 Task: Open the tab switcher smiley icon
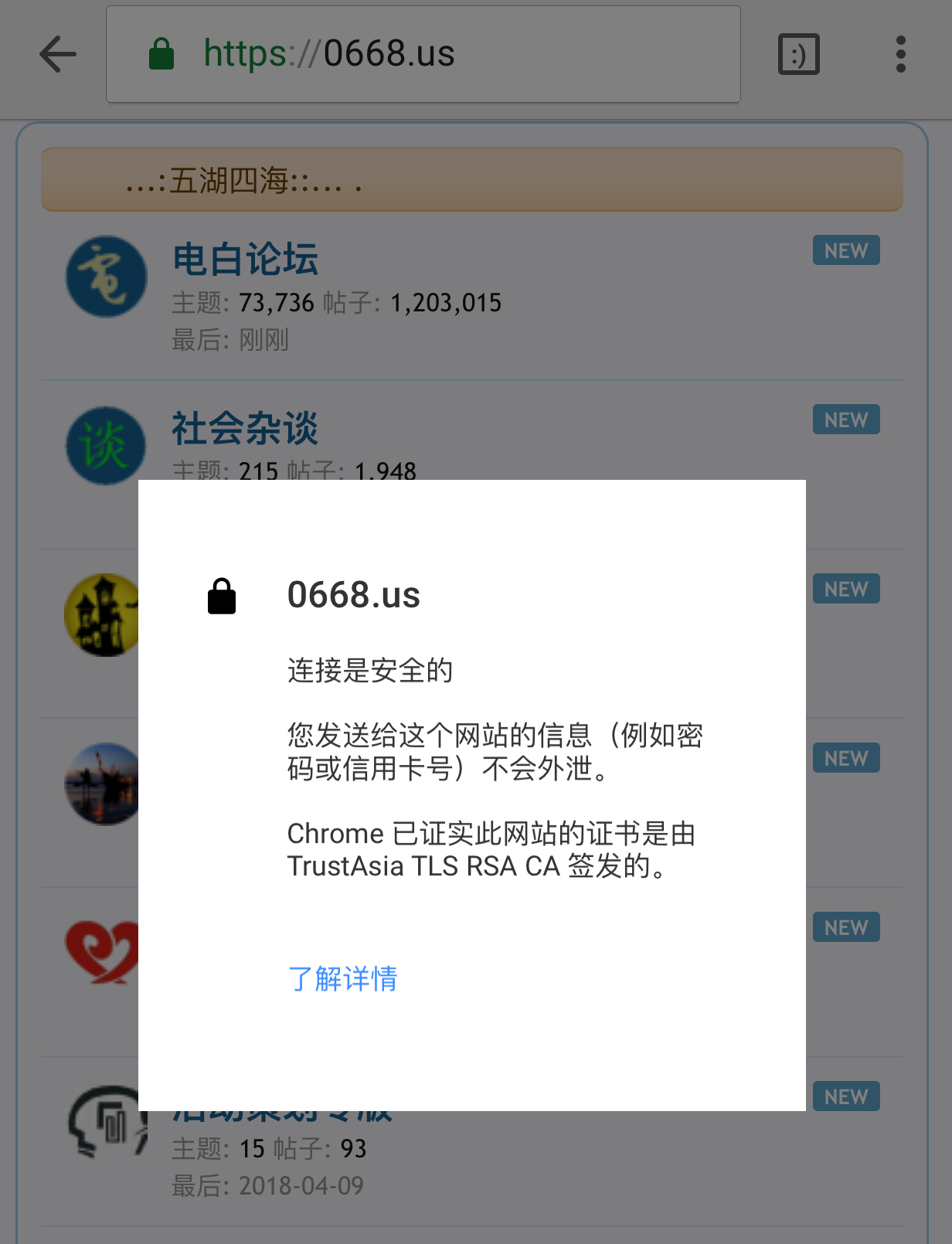tap(798, 55)
